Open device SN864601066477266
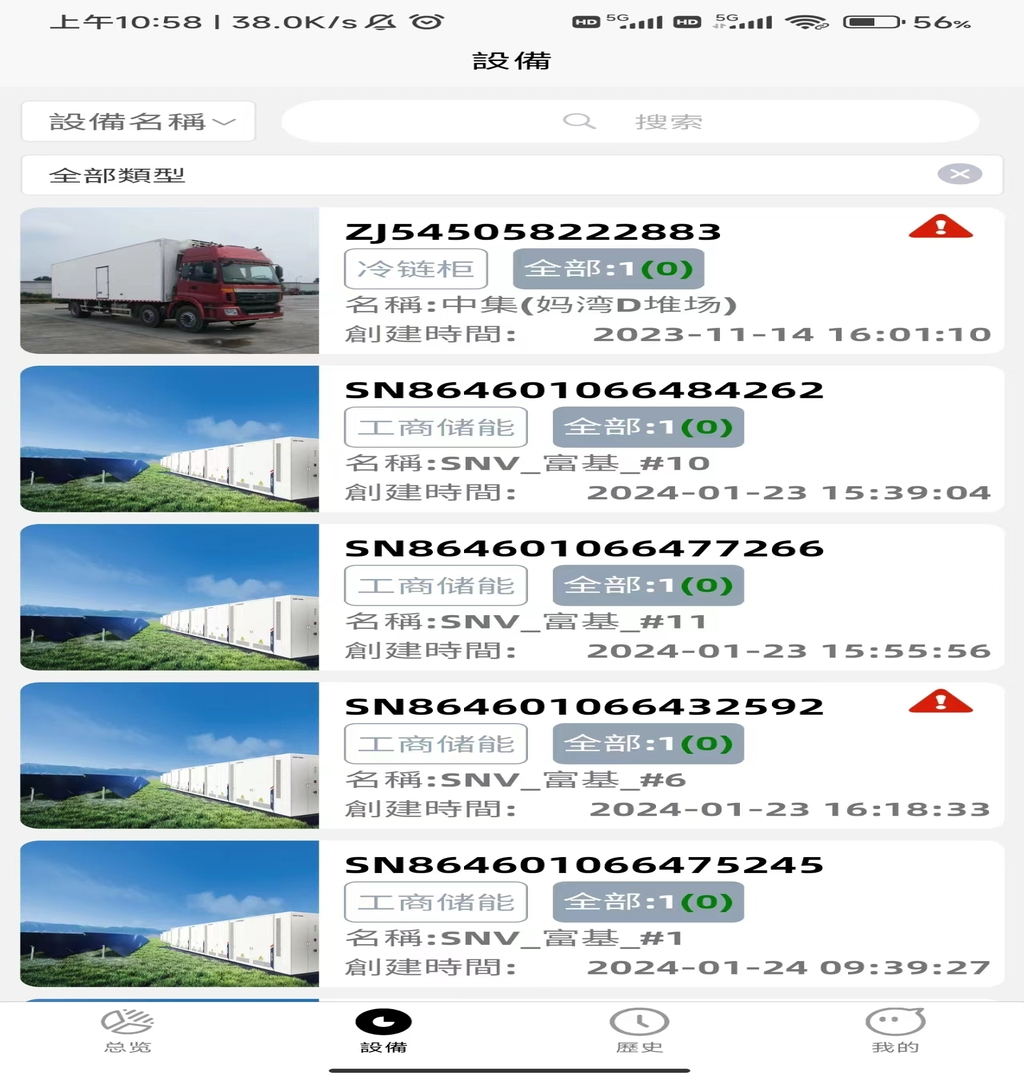Screen dimensions: 1024x1080 coord(584,548)
